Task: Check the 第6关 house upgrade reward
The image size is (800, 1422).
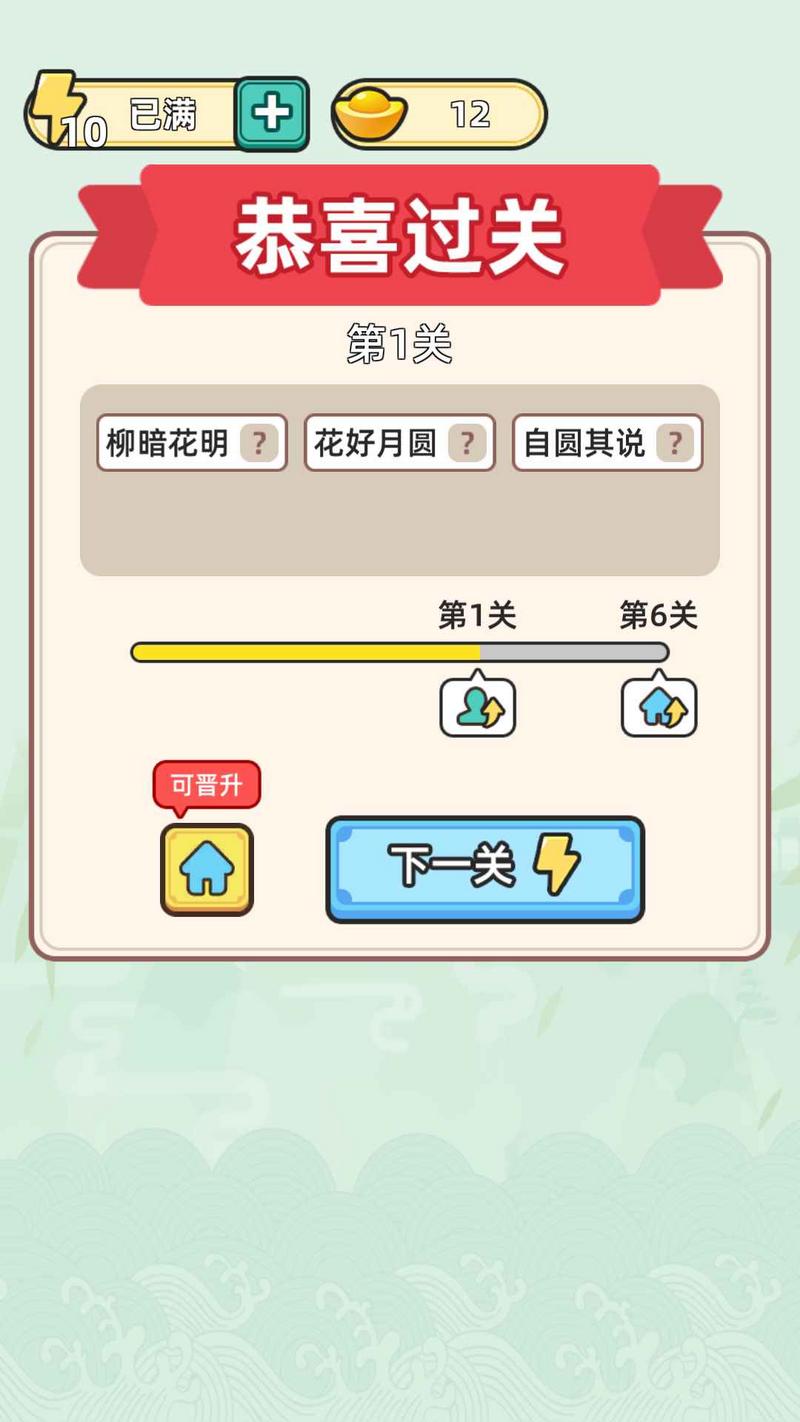Action: pyautogui.click(x=659, y=708)
